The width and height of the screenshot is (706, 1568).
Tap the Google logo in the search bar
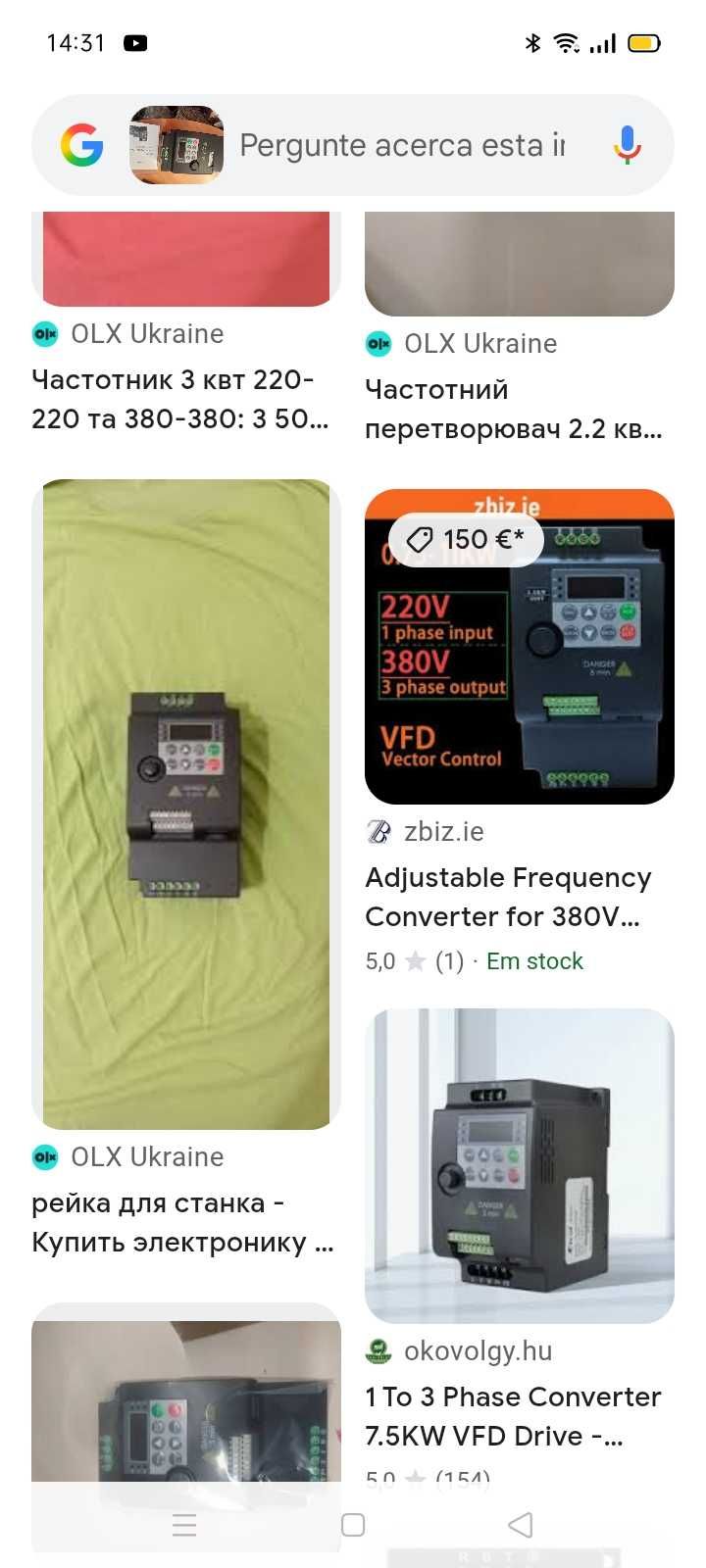point(82,146)
